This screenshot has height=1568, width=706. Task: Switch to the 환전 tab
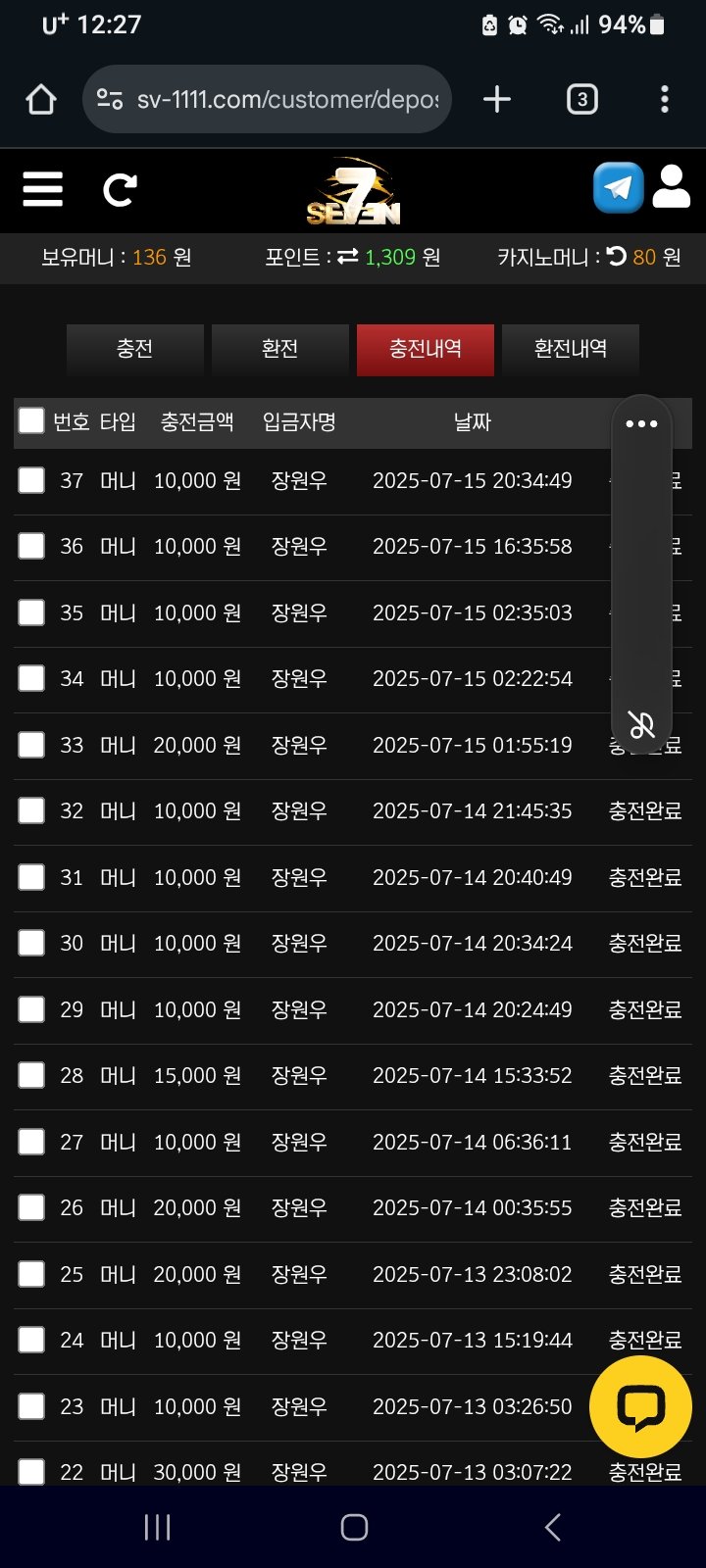tap(280, 349)
